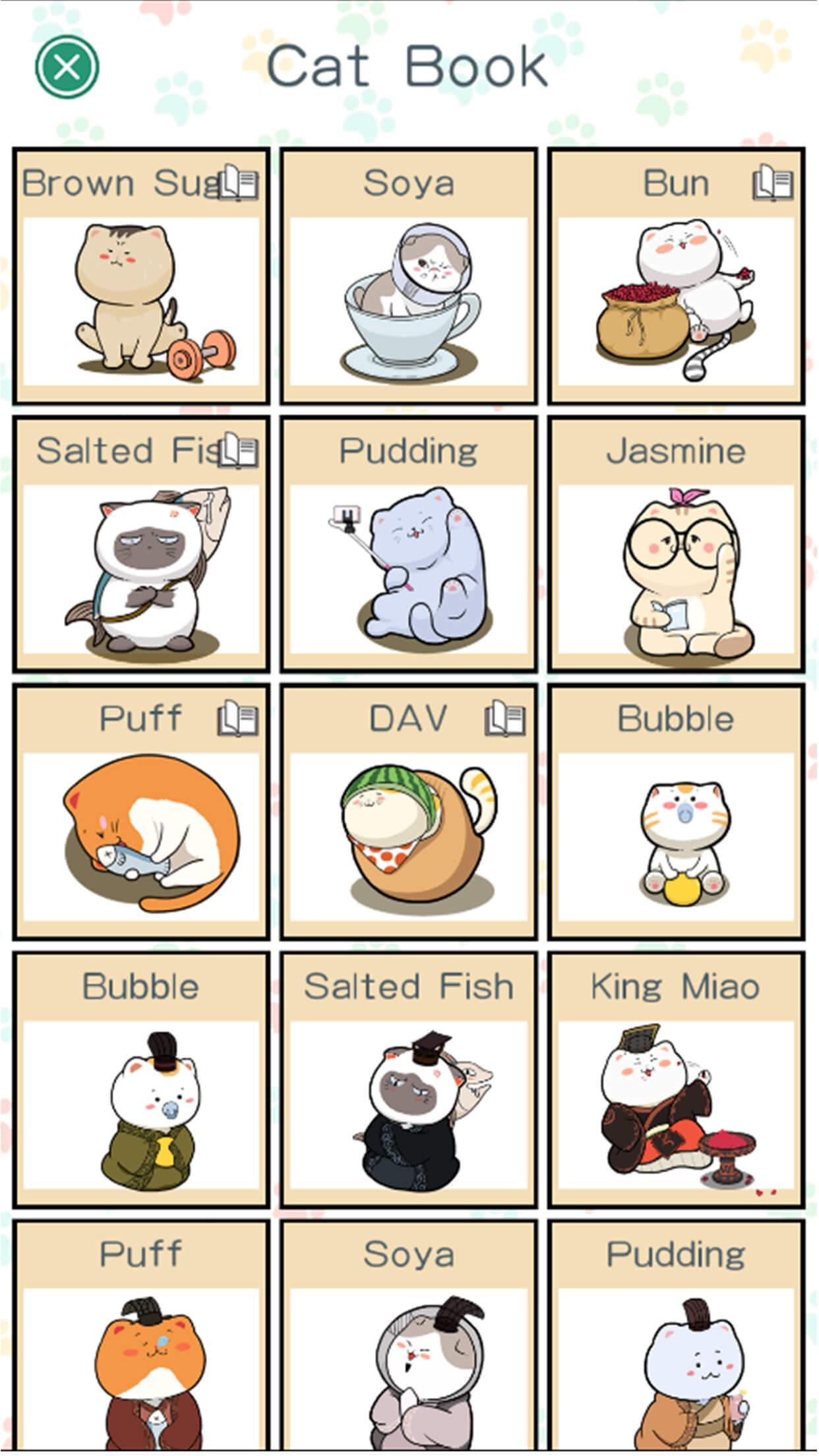Open the book icon on Bun card
This screenshot has height=1456, width=819.
772,182
